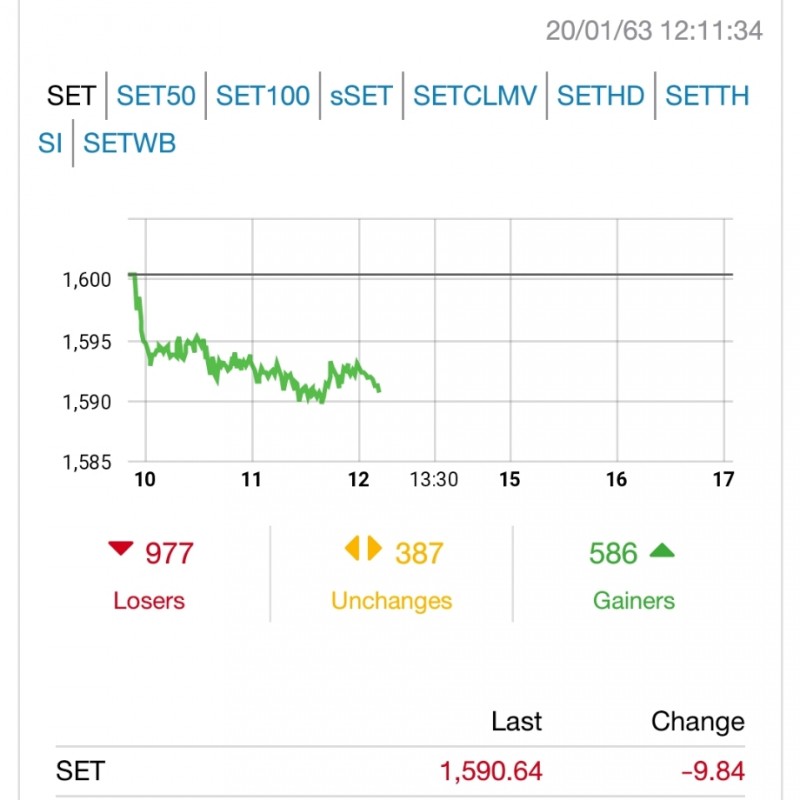The width and height of the screenshot is (800, 800).
Task: Switch to the SETHD tab
Action: pyautogui.click(x=601, y=96)
